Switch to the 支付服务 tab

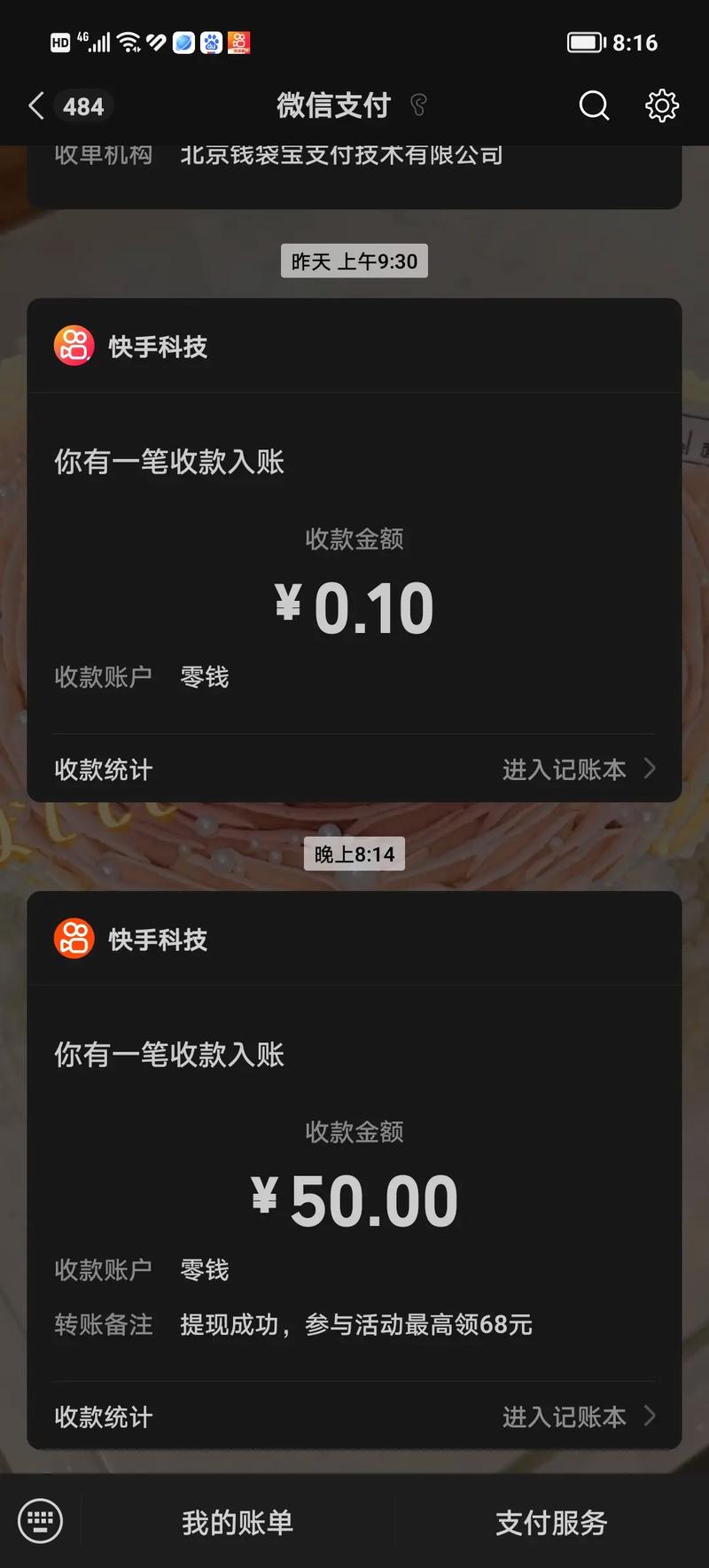[x=549, y=1522]
